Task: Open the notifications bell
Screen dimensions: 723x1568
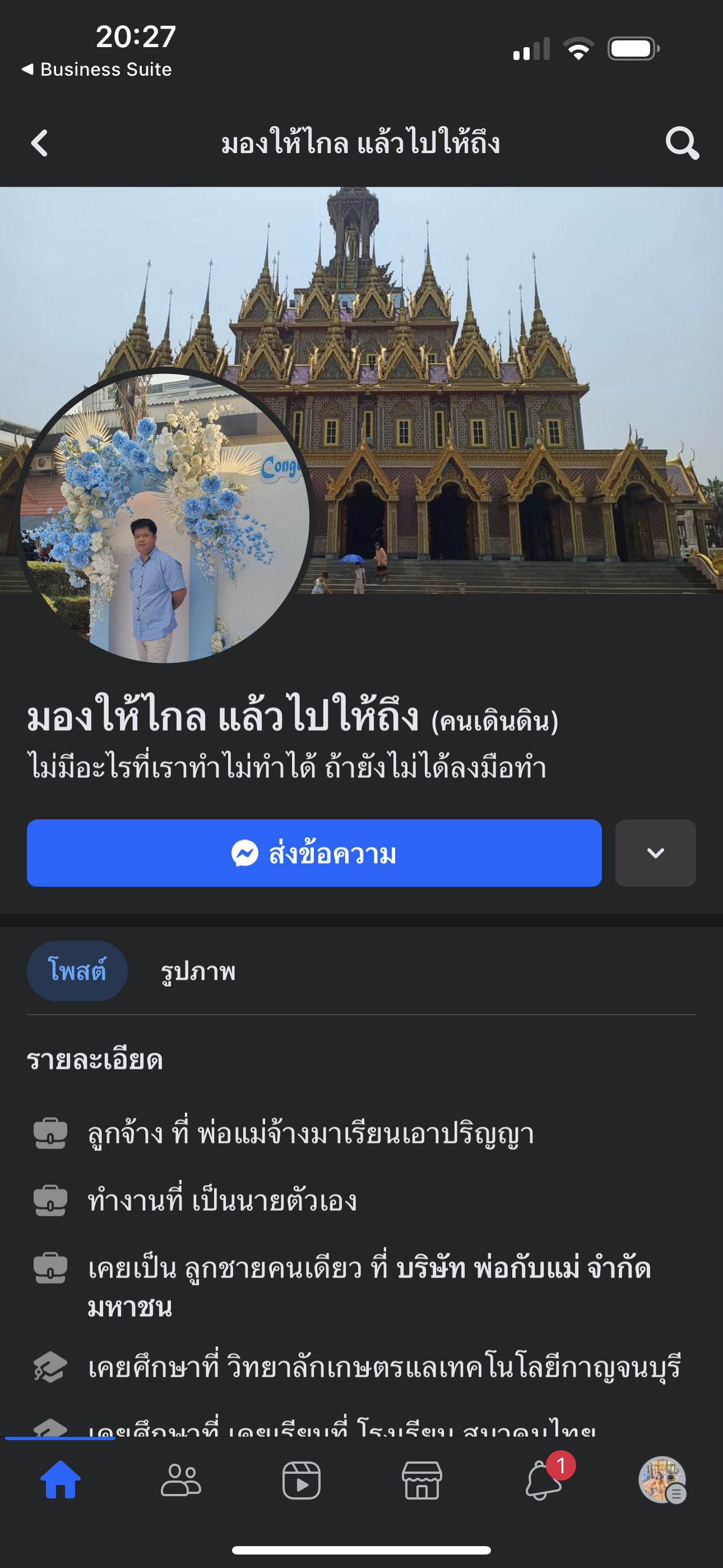Action: point(543,1481)
